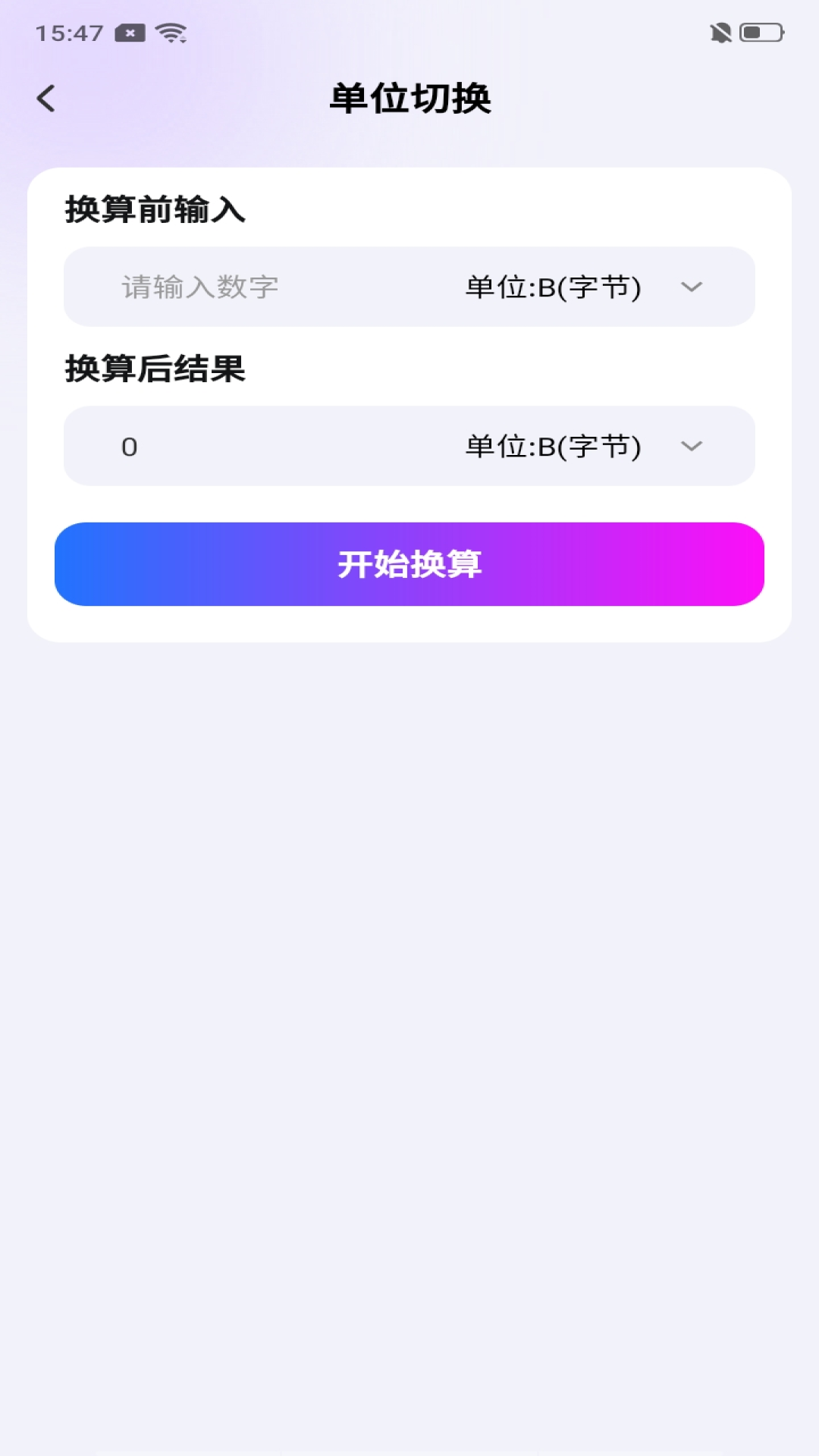The image size is (819, 1456).
Task: Click the 单位切换 page title
Action: pyautogui.click(x=409, y=97)
